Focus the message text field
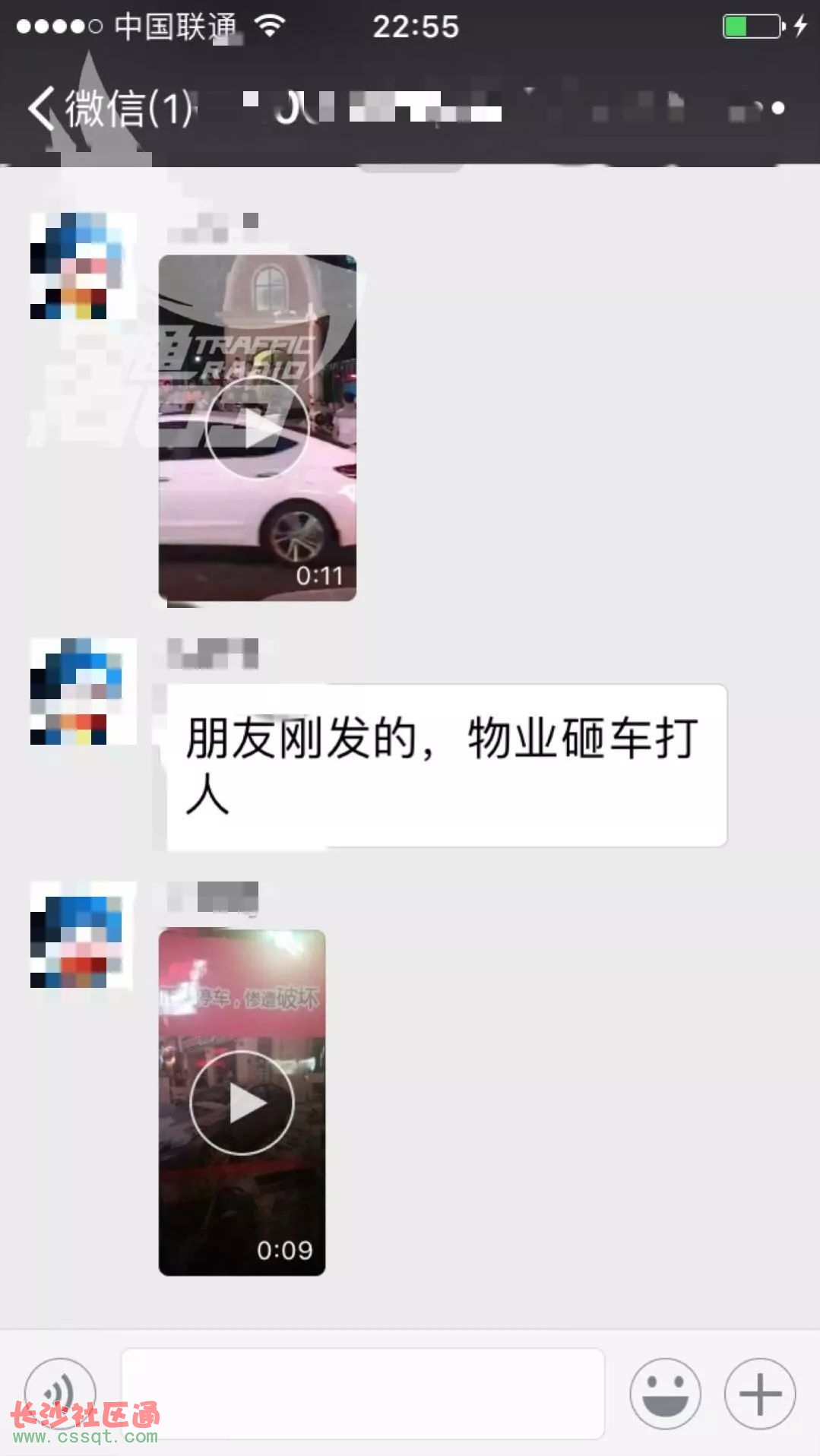Viewport: 820px width, 1456px height. click(363, 1393)
